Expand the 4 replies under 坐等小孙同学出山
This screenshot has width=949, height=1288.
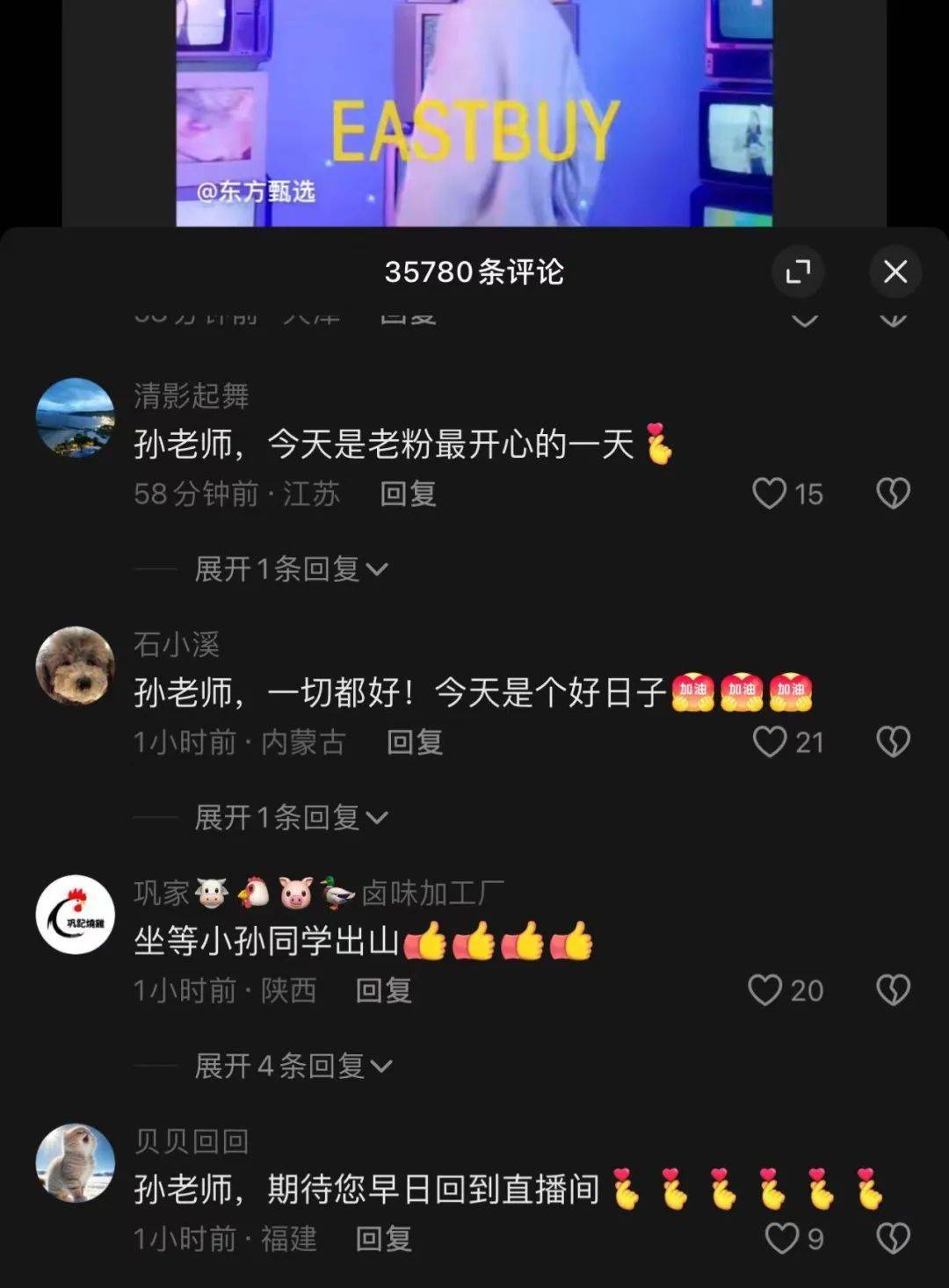tap(292, 1066)
